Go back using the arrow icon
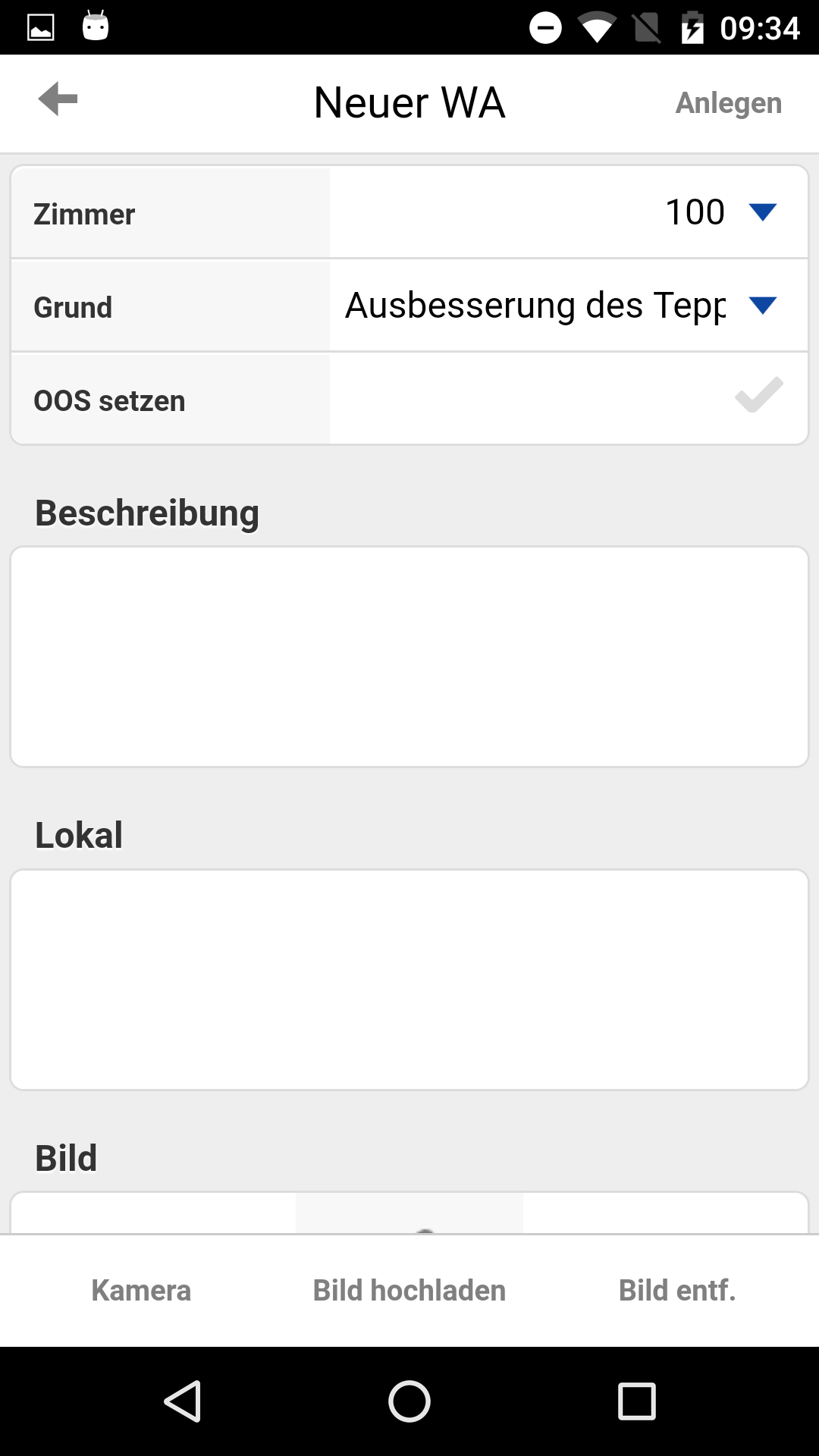This screenshot has width=819, height=1456. point(58,99)
